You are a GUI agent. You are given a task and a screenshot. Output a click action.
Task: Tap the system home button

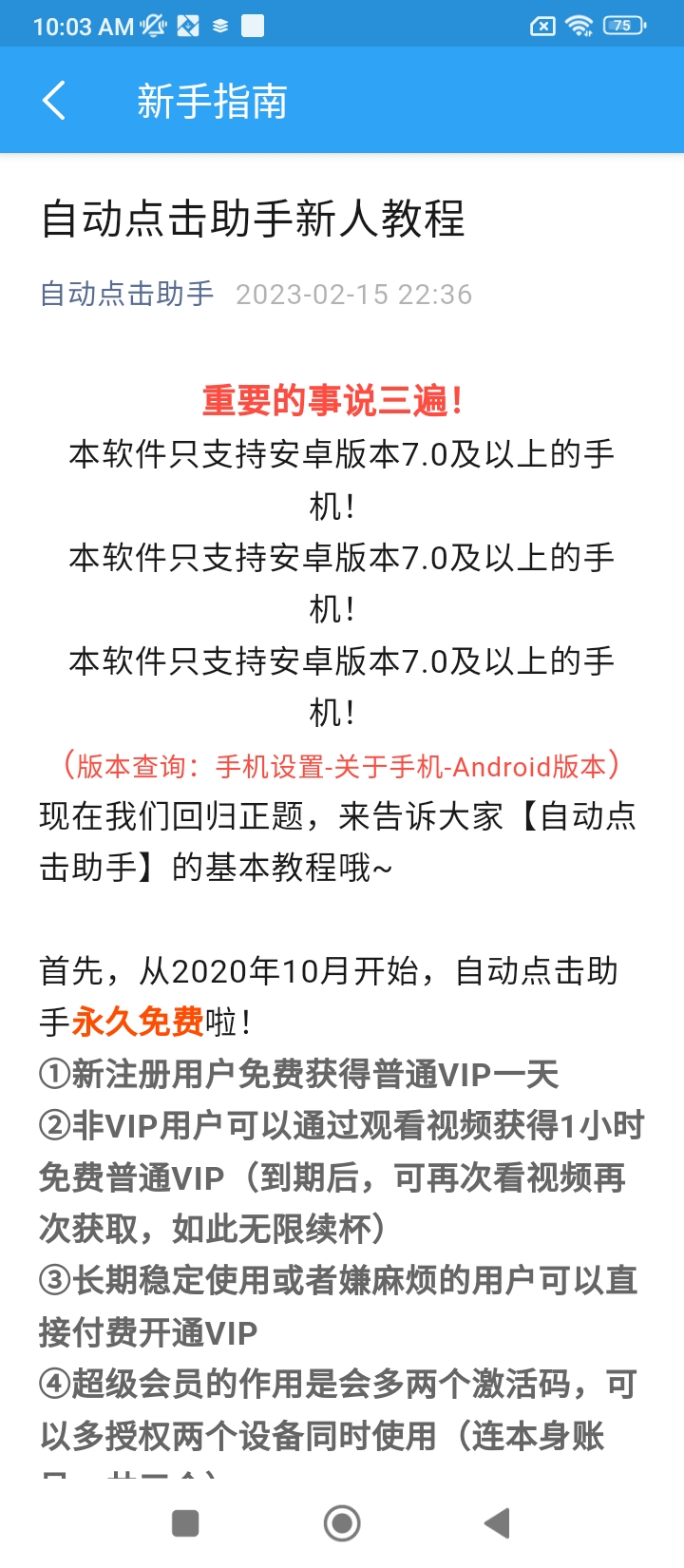click(342, 1523)
